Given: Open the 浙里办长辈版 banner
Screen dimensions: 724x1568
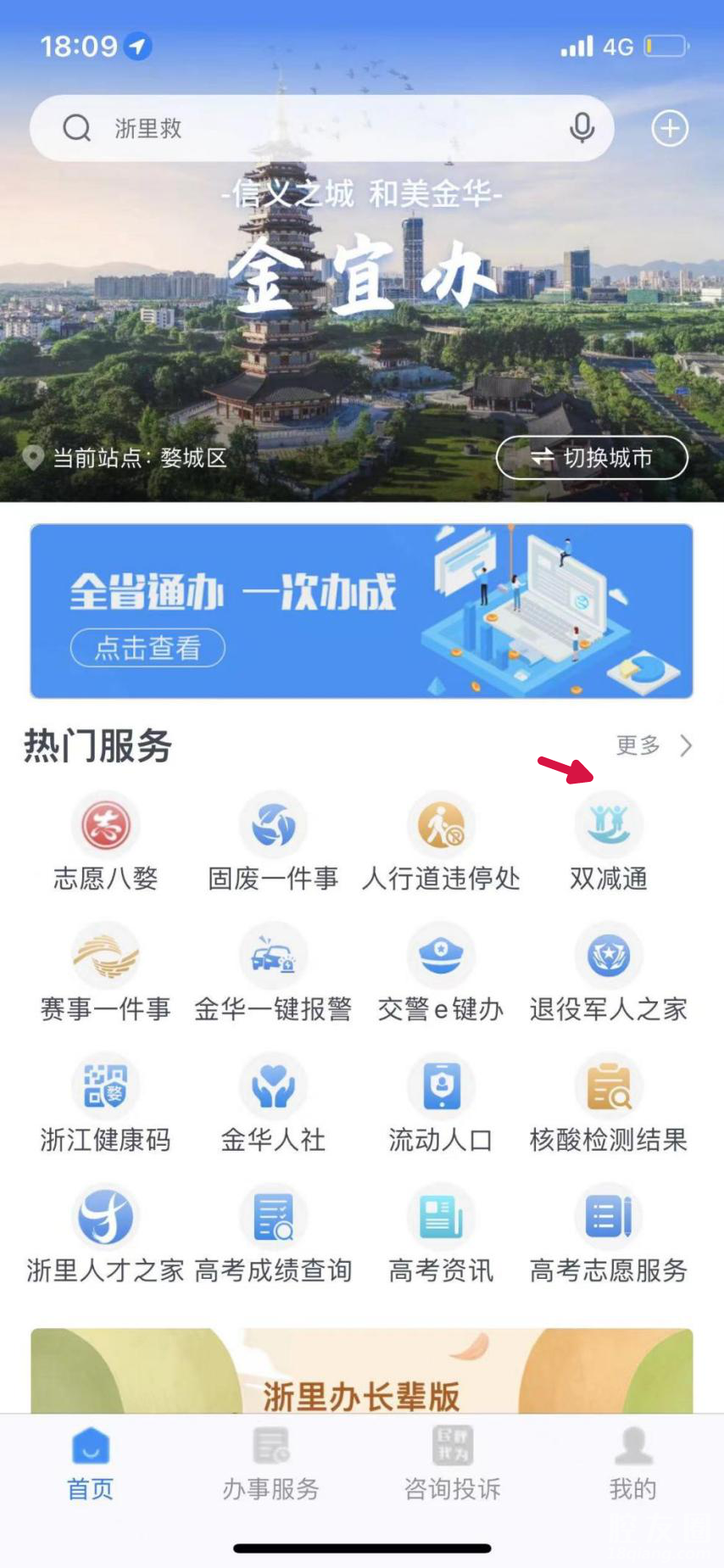Looking at the screenshot, I should 362,1374.
